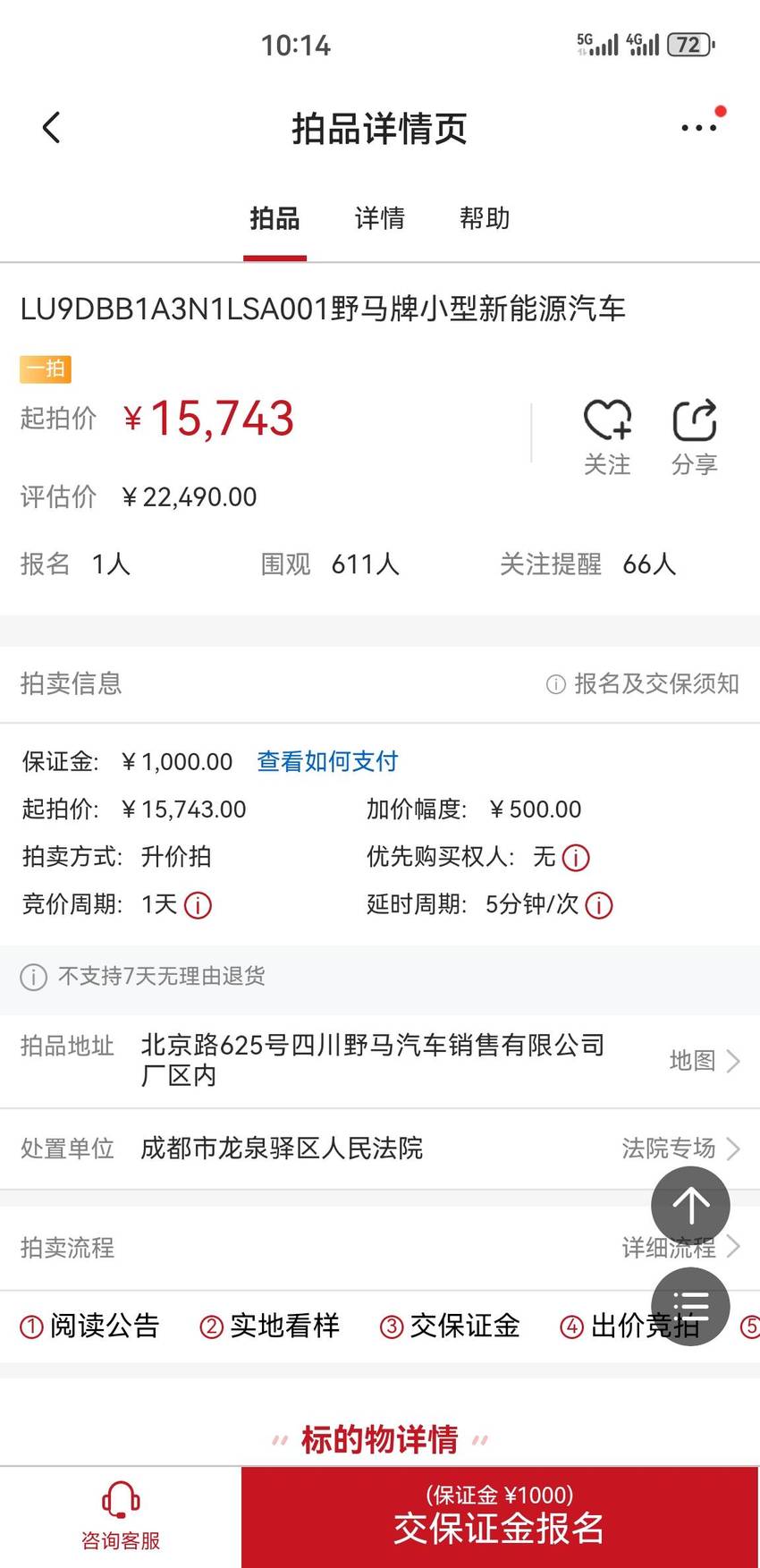The height and width of the screenshot is (1568, 760).
Task: Contact 咨询客服 customer service
Action: click(x=121, y=1517)
